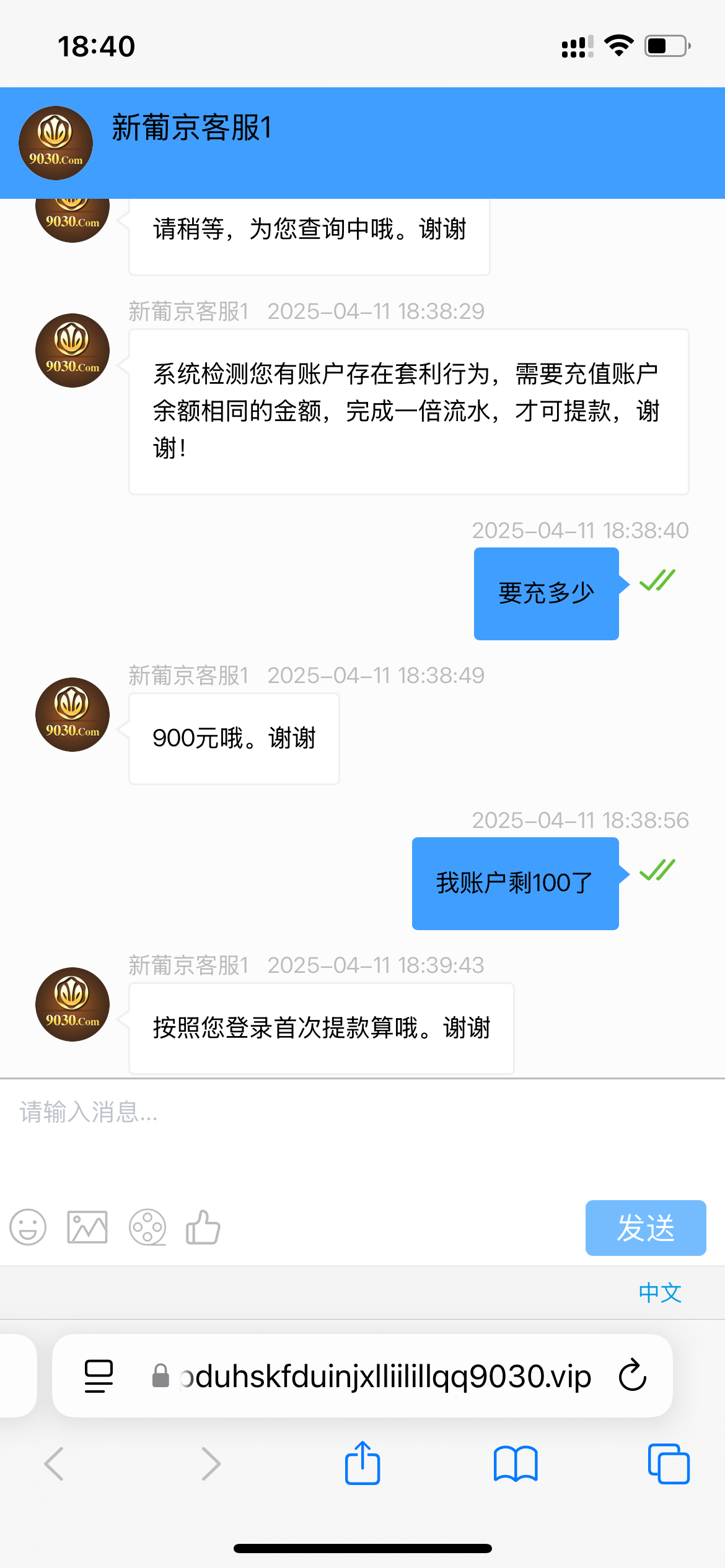This screenshot has height=1568, width=725.
Task: Open the 中文 language selector
Action: coord(659,1292)
